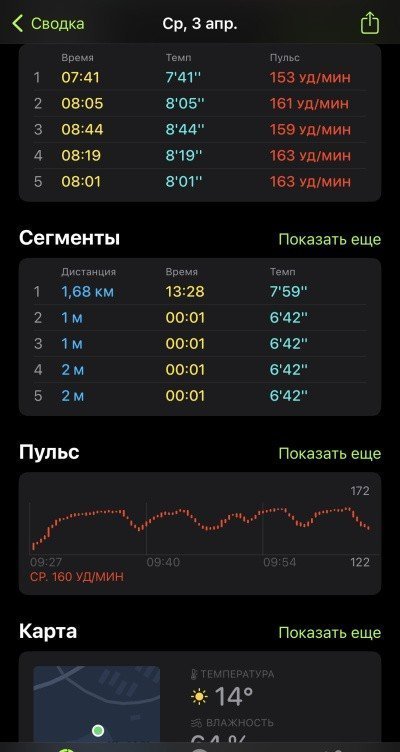Show more Сегменты details
The image size is (400, 752).
(329, 239)
